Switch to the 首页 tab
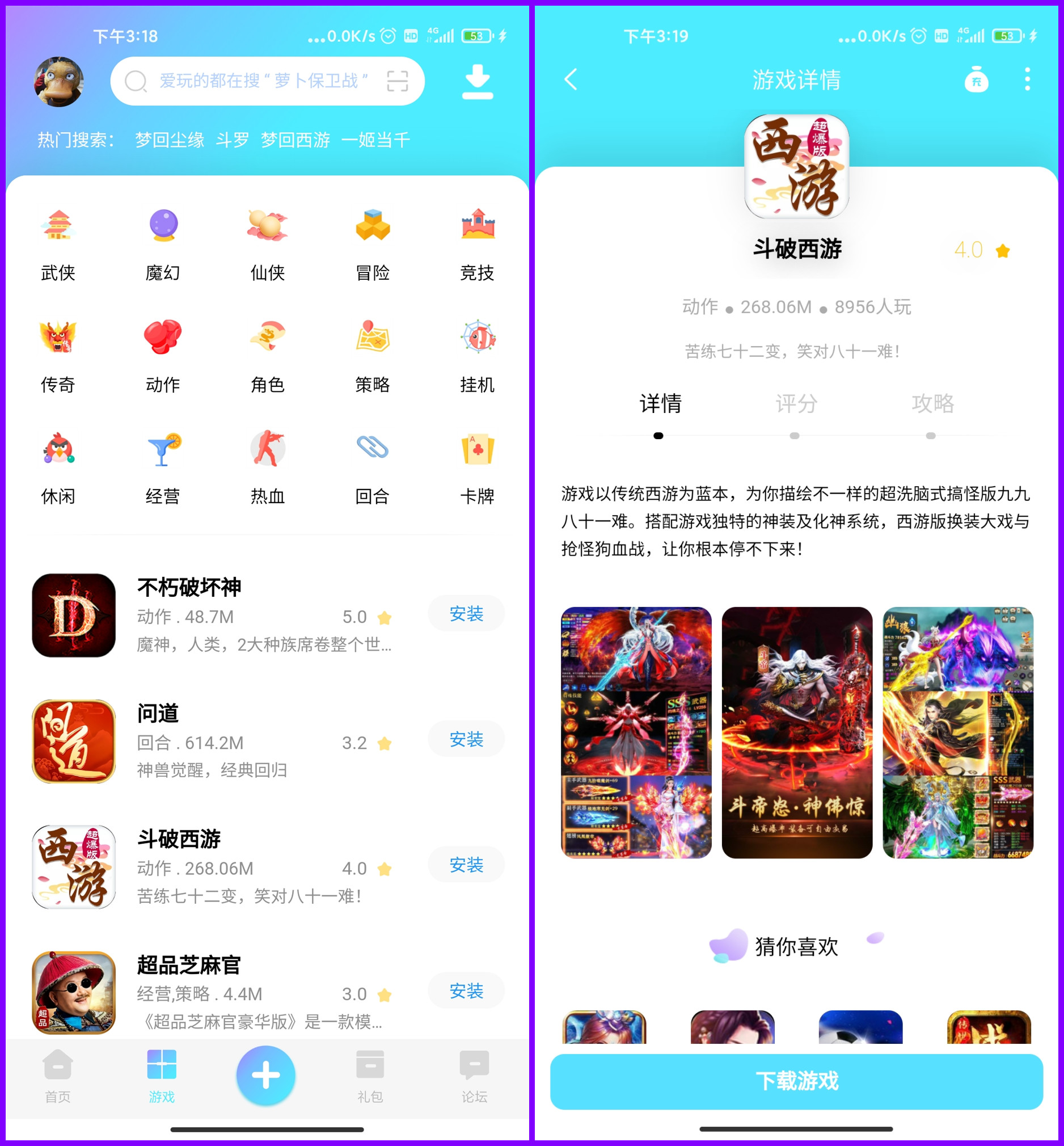This screenshot has width=1064, height=1146. 58,1076
